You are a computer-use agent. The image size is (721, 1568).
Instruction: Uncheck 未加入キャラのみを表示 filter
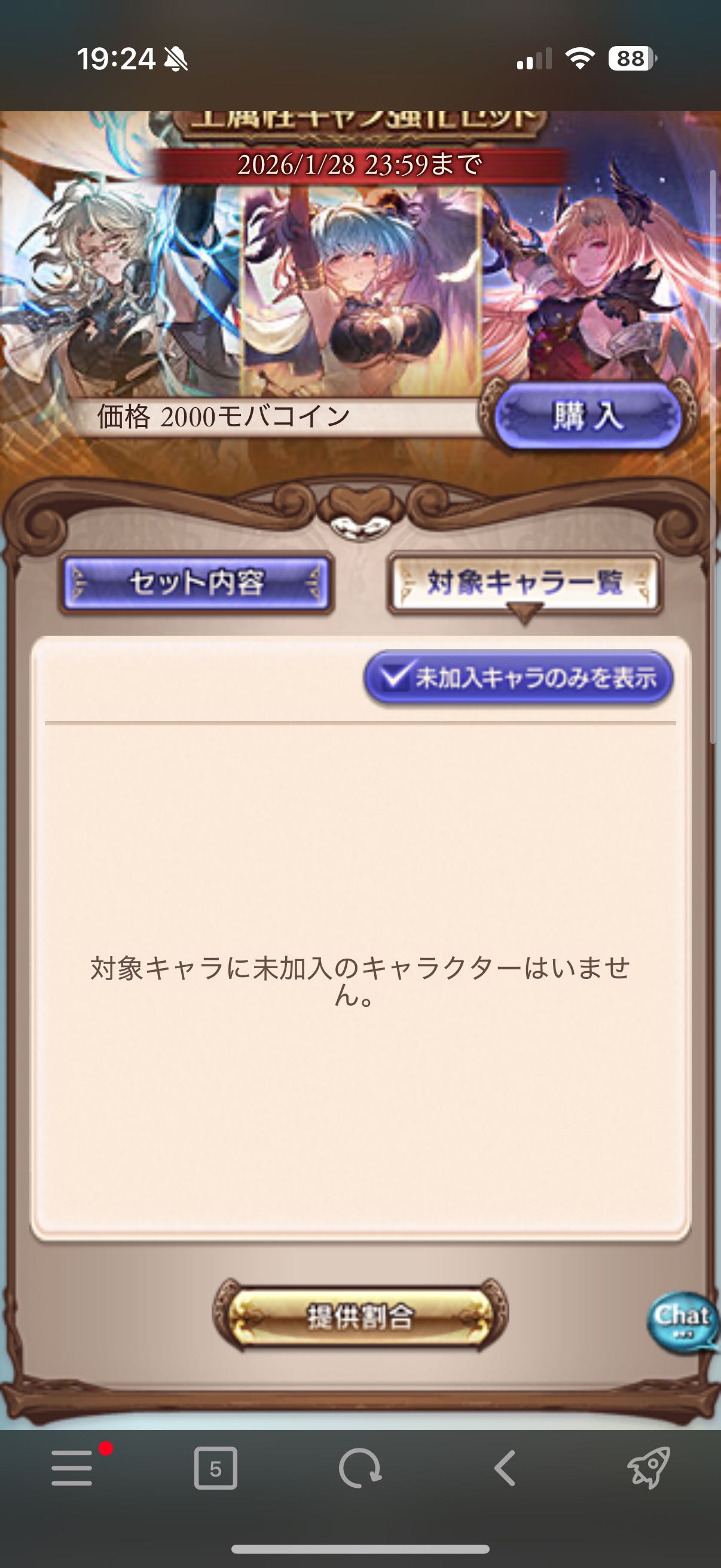518,678
